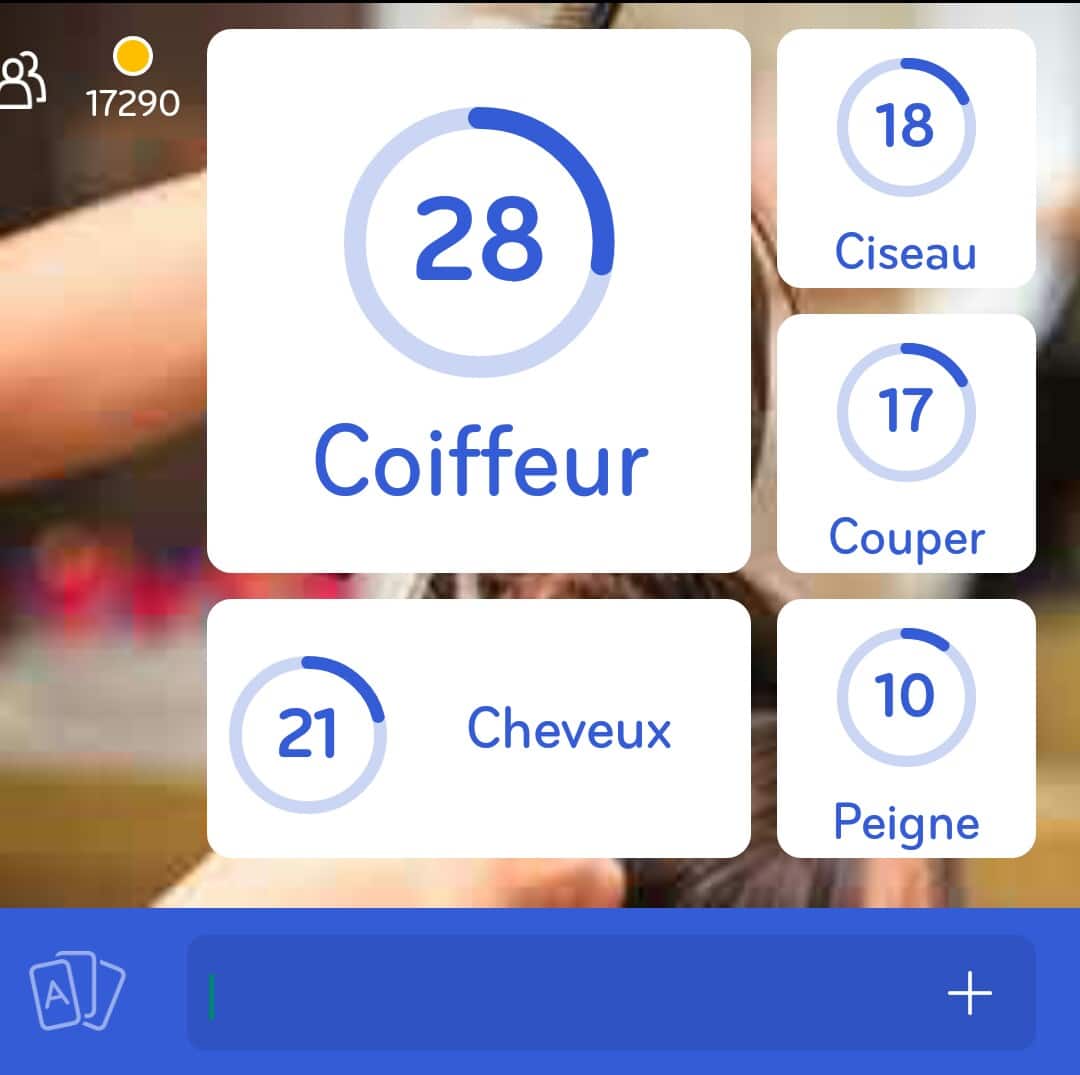Select the Ciseau answer tile
1080x1075 pixels.
pos(906,158)
